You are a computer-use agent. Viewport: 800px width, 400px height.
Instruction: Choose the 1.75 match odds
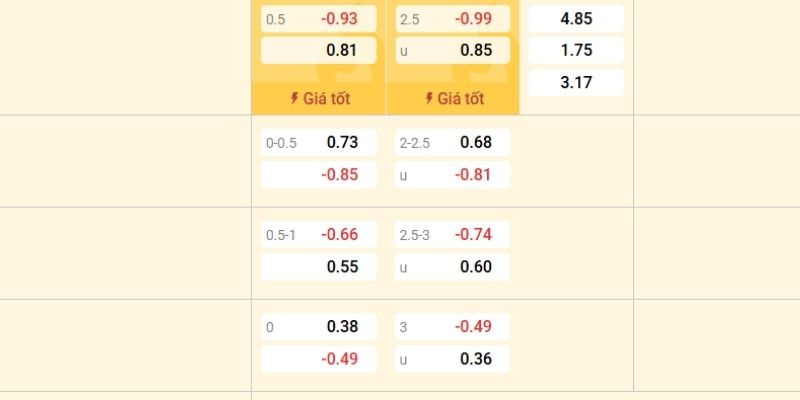pyautogui.click(x=575, y=51)
